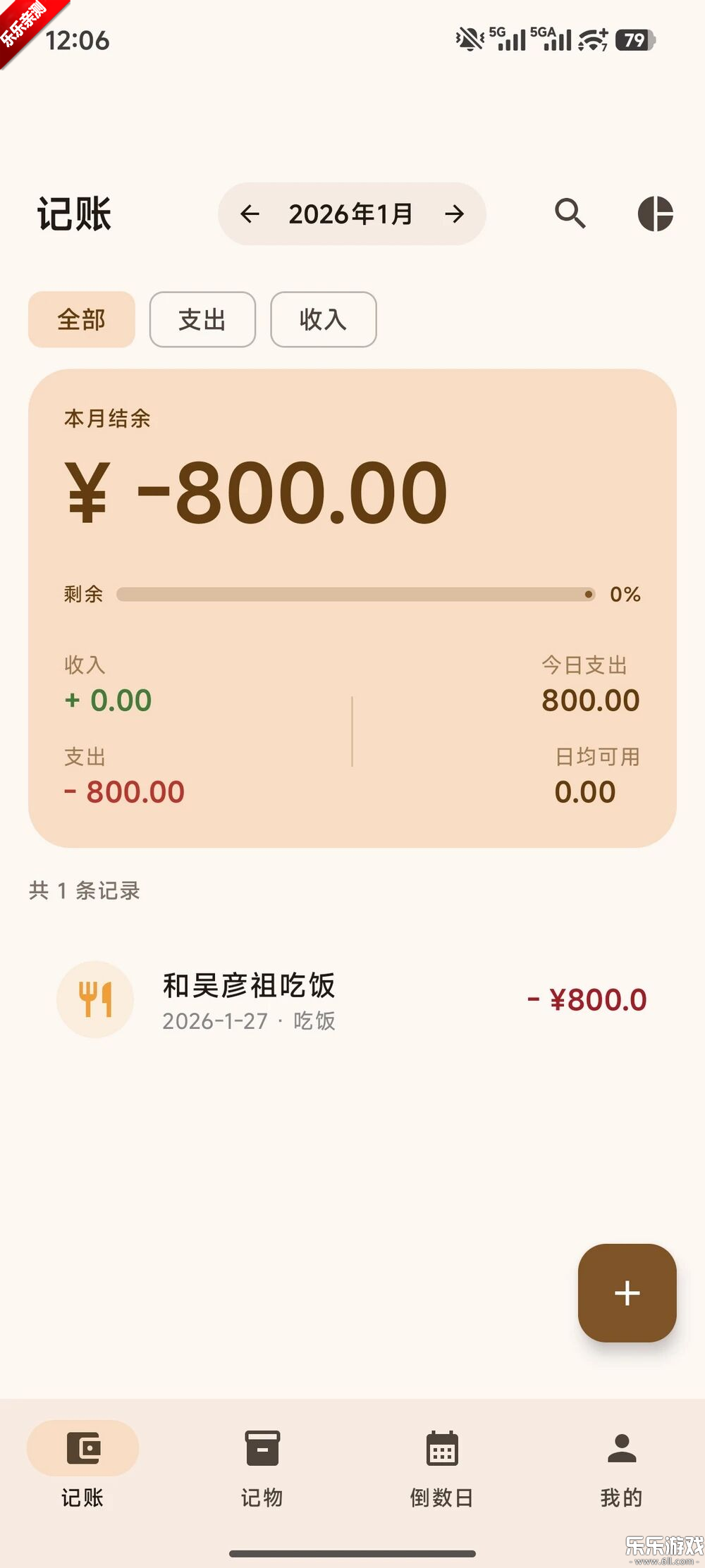This screenshot has width=705, height=1568.
Task: Toggle the 全部 filter chip
Action: [x=80, y=320]
